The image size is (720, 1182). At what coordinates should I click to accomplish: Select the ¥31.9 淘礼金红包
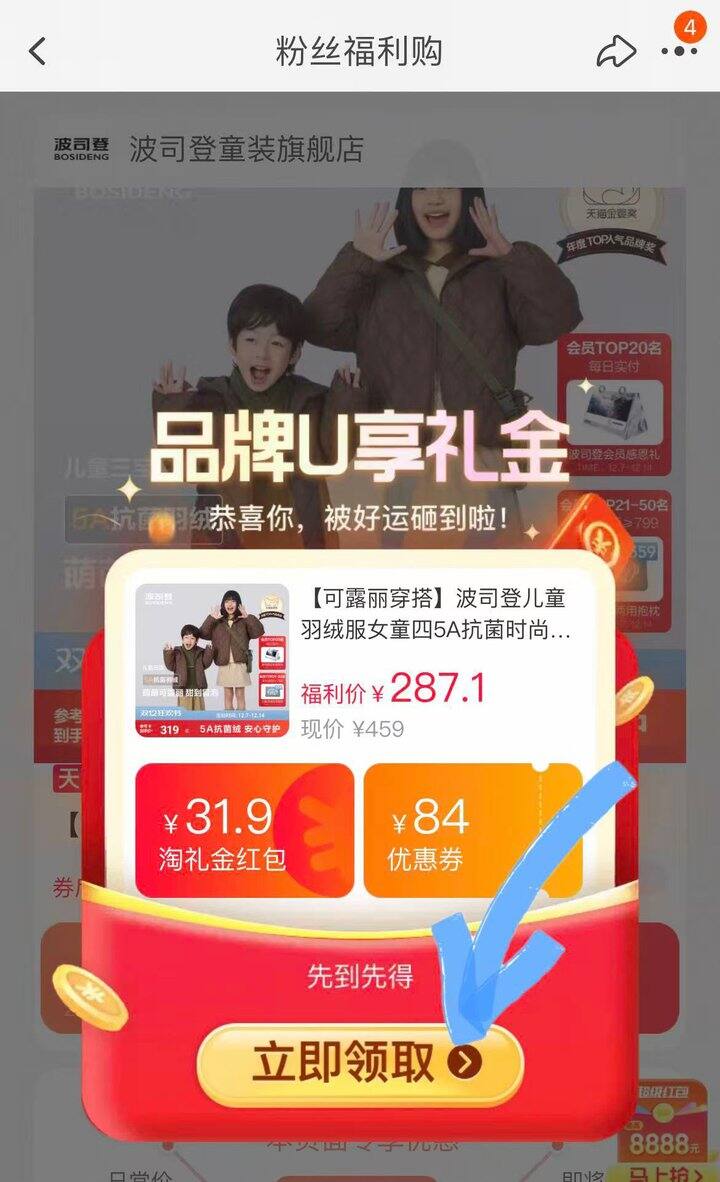point(244,831)
